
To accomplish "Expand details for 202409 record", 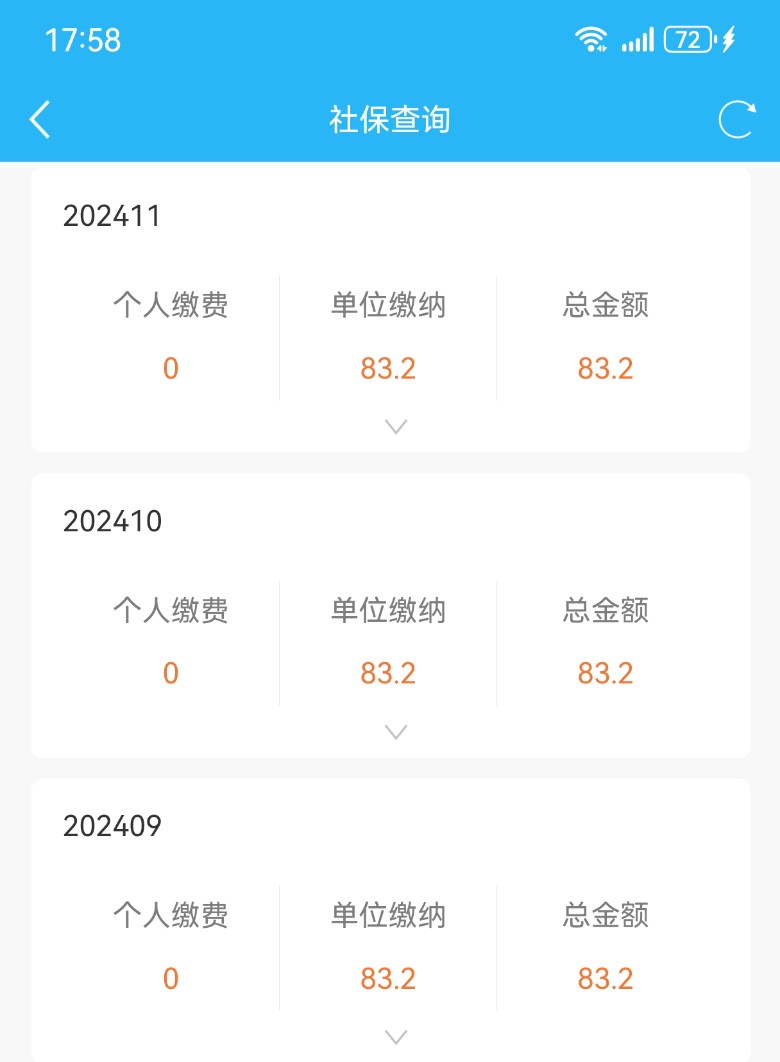I will (x=396, y=1037).
